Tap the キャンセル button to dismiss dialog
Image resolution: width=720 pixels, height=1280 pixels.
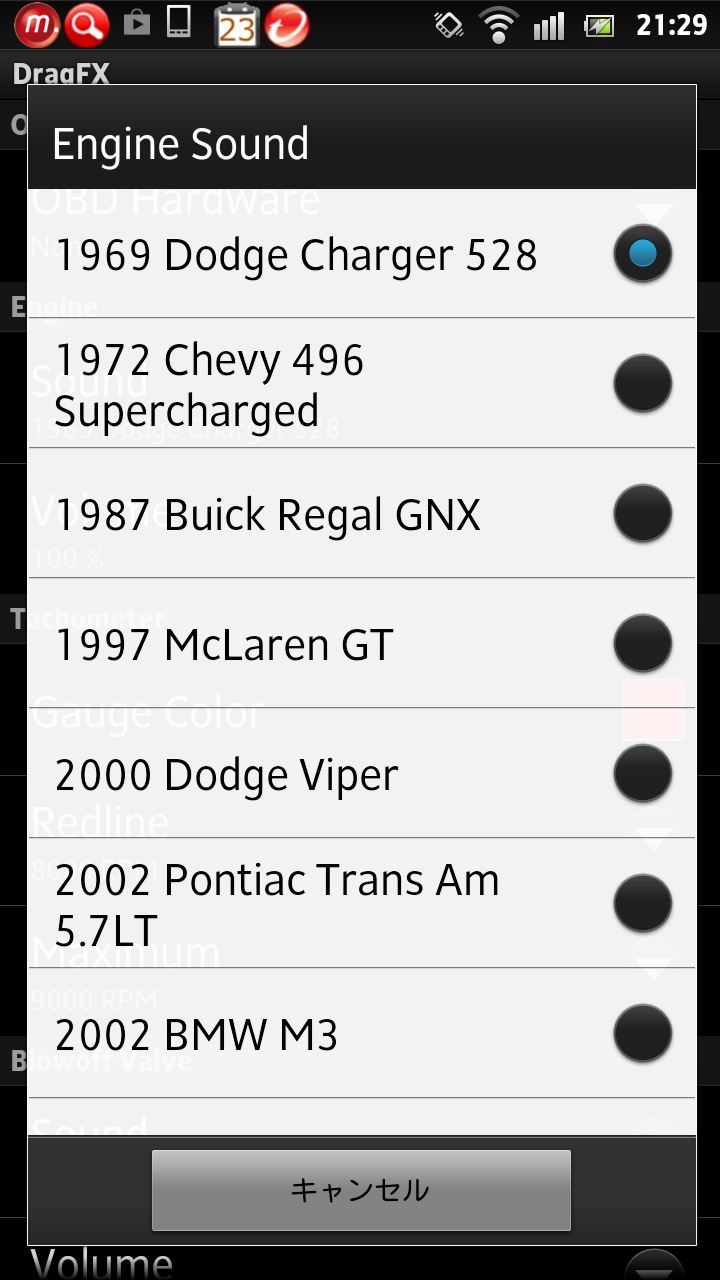[x=361, y=1190]
